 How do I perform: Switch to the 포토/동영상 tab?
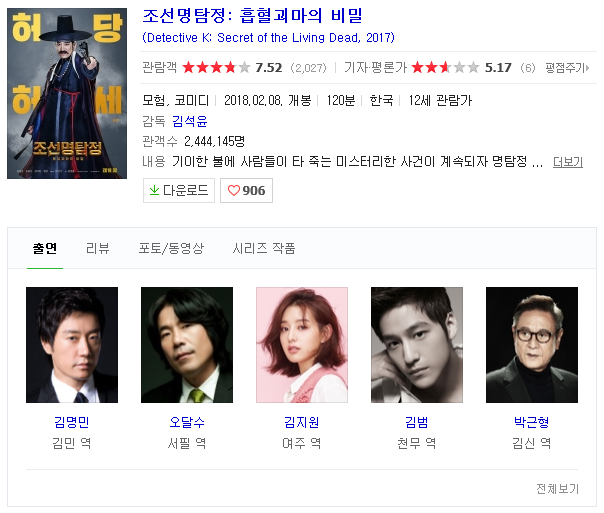(170, 248)
